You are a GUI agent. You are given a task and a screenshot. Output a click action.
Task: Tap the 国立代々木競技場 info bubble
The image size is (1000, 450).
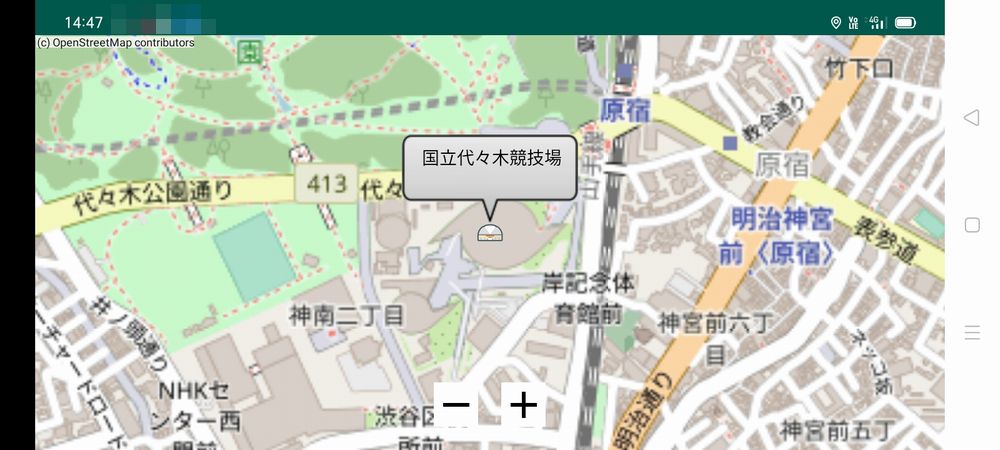pyautogui.click(x=490, y=166)
